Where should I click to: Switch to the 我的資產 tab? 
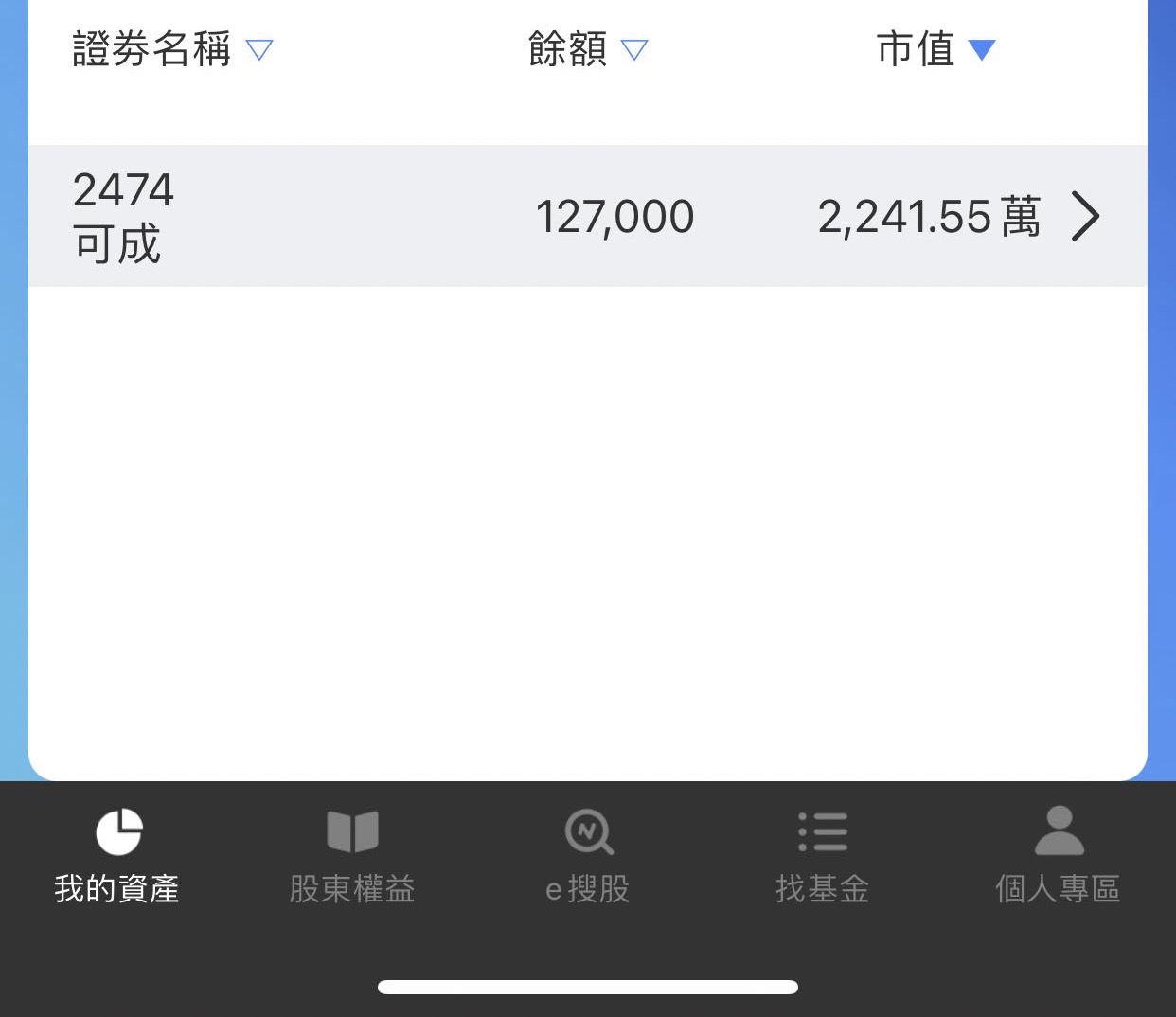coord(117,855)
